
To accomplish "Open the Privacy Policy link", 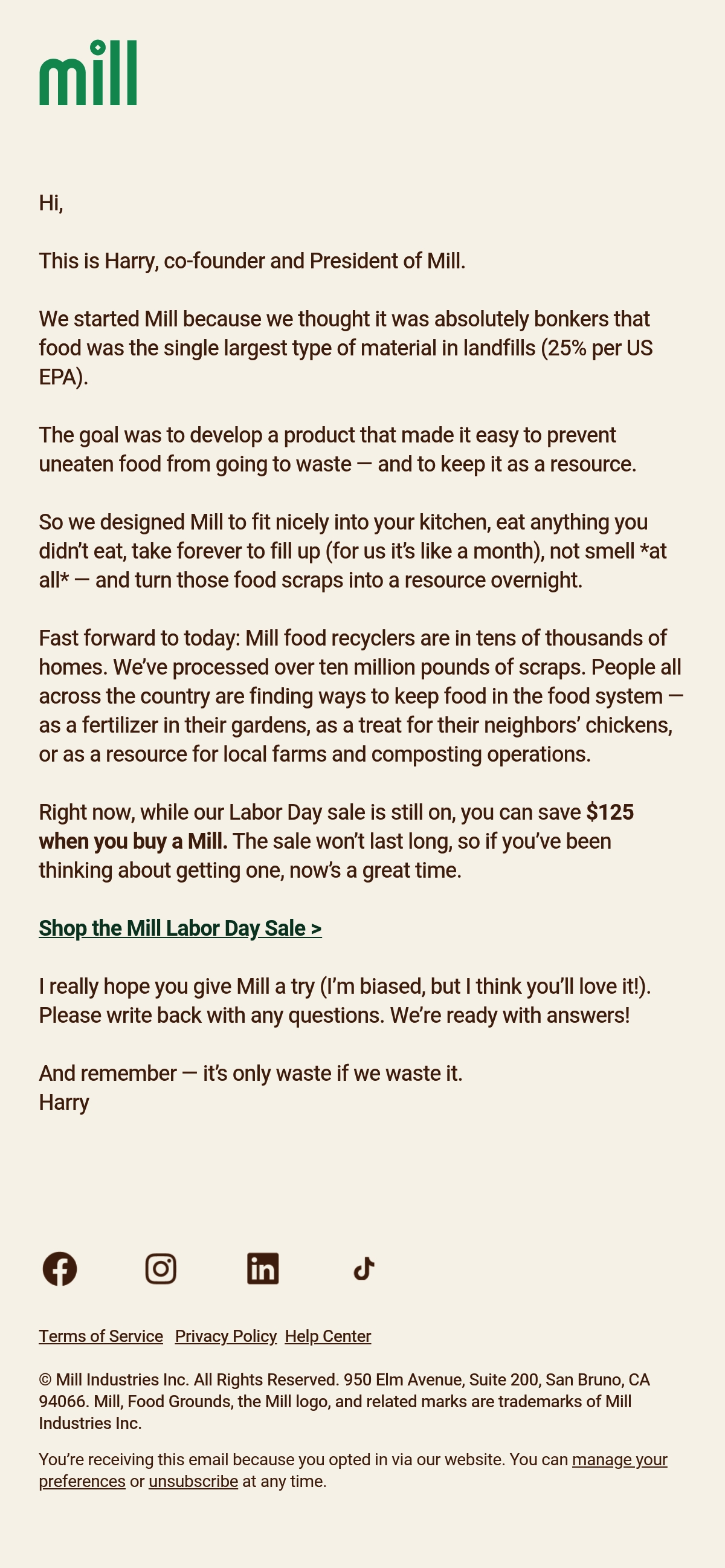I will click(x=225, y=1336).
